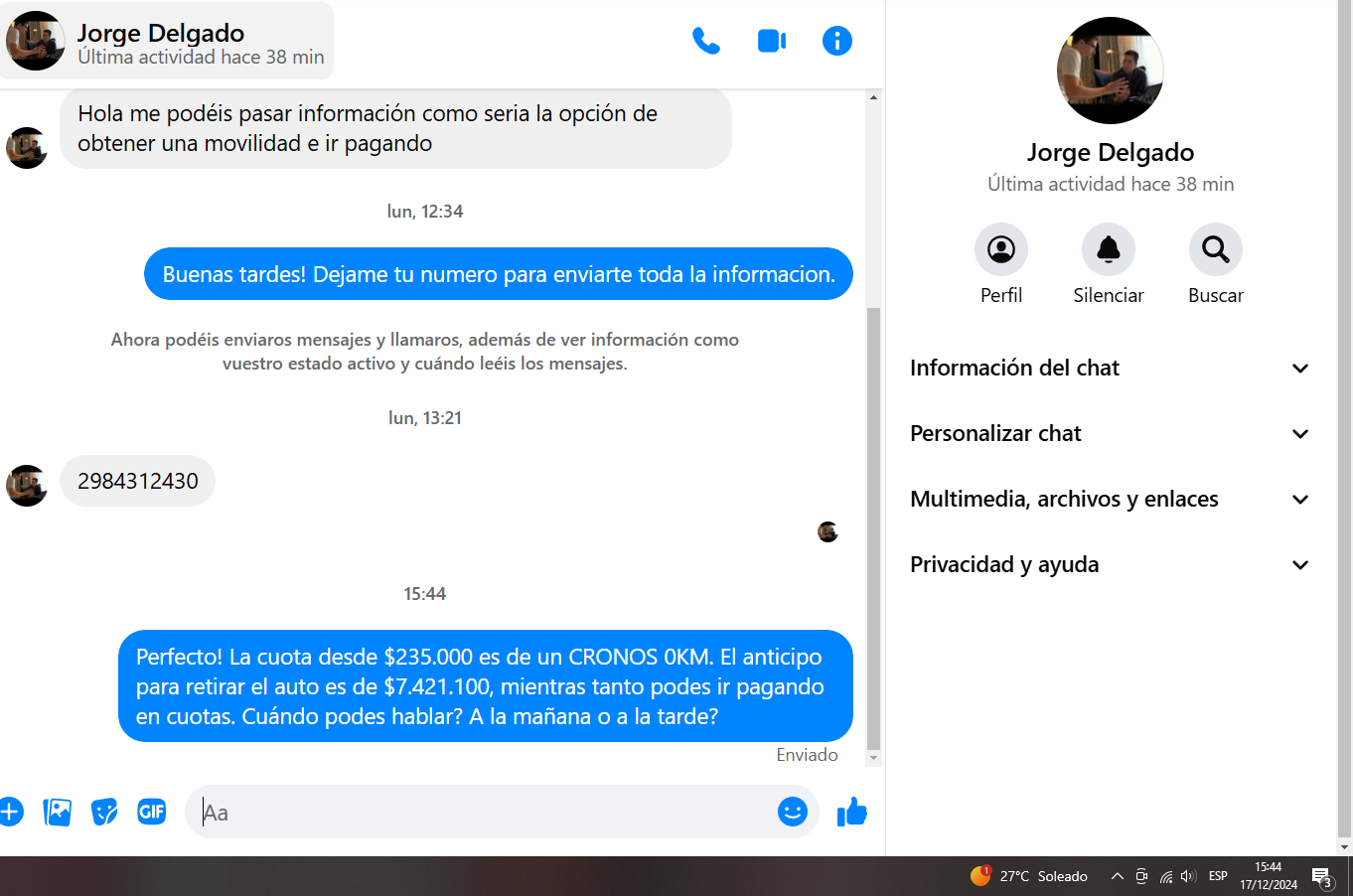The image size is (1353, 896).
Task: Open Jorge Delgado's header profile name
Action: pos(161,34)
